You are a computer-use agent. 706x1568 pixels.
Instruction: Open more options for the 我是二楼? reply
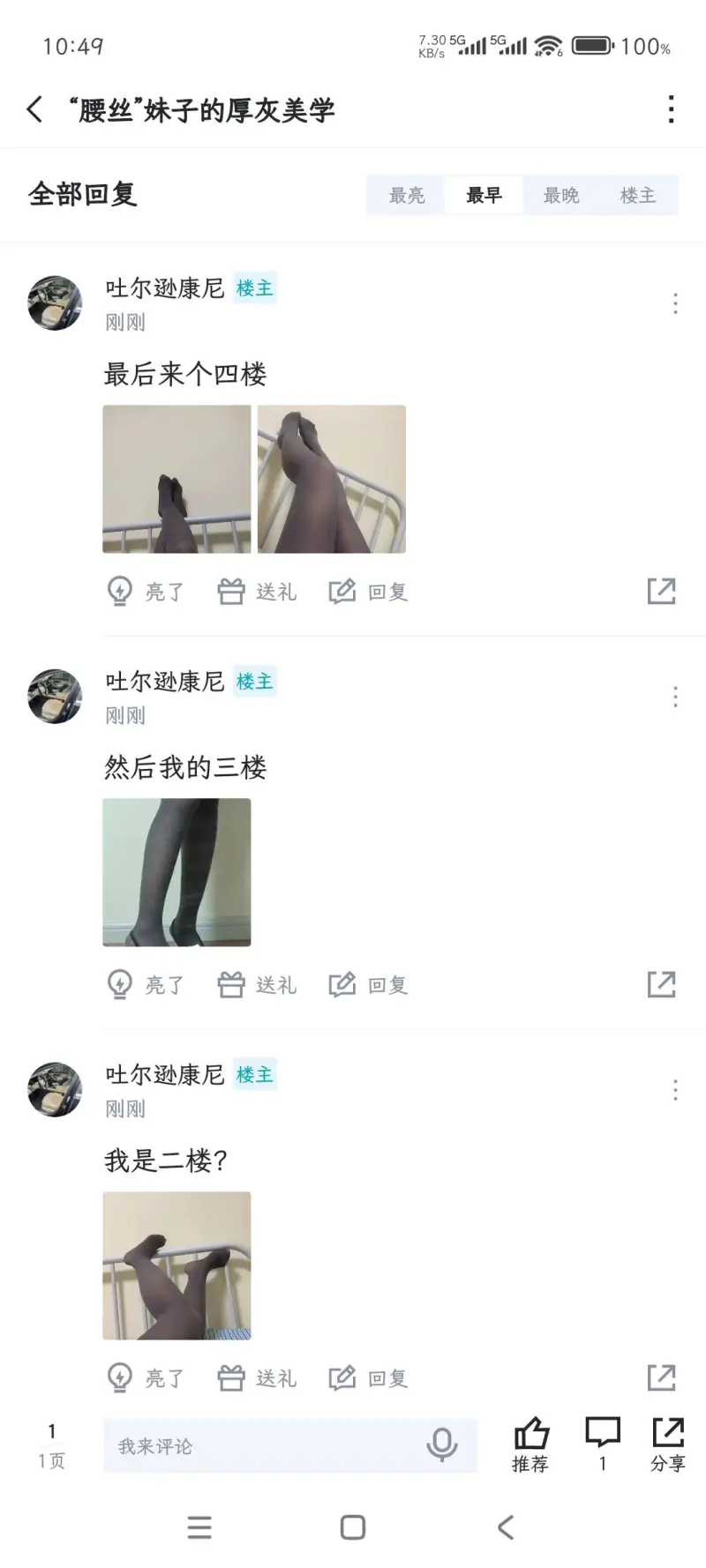click(675, 1090)
